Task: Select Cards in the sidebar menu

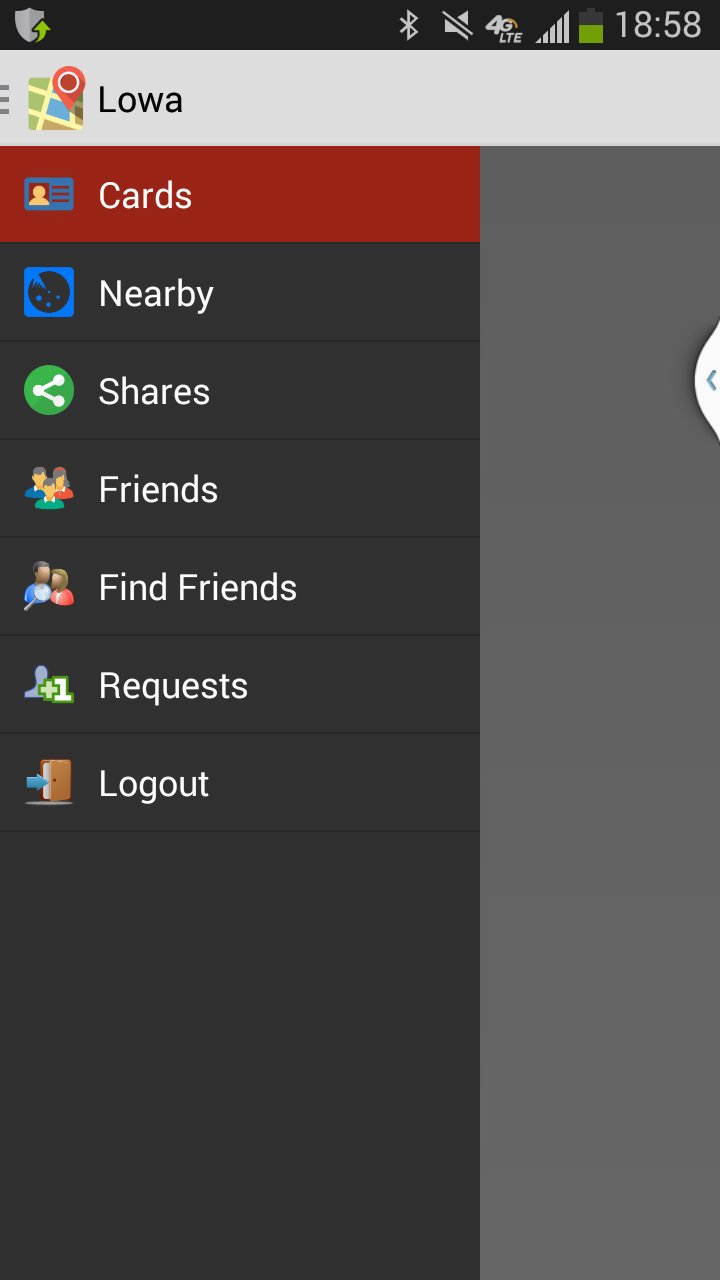Action: [x=145, y=194]
